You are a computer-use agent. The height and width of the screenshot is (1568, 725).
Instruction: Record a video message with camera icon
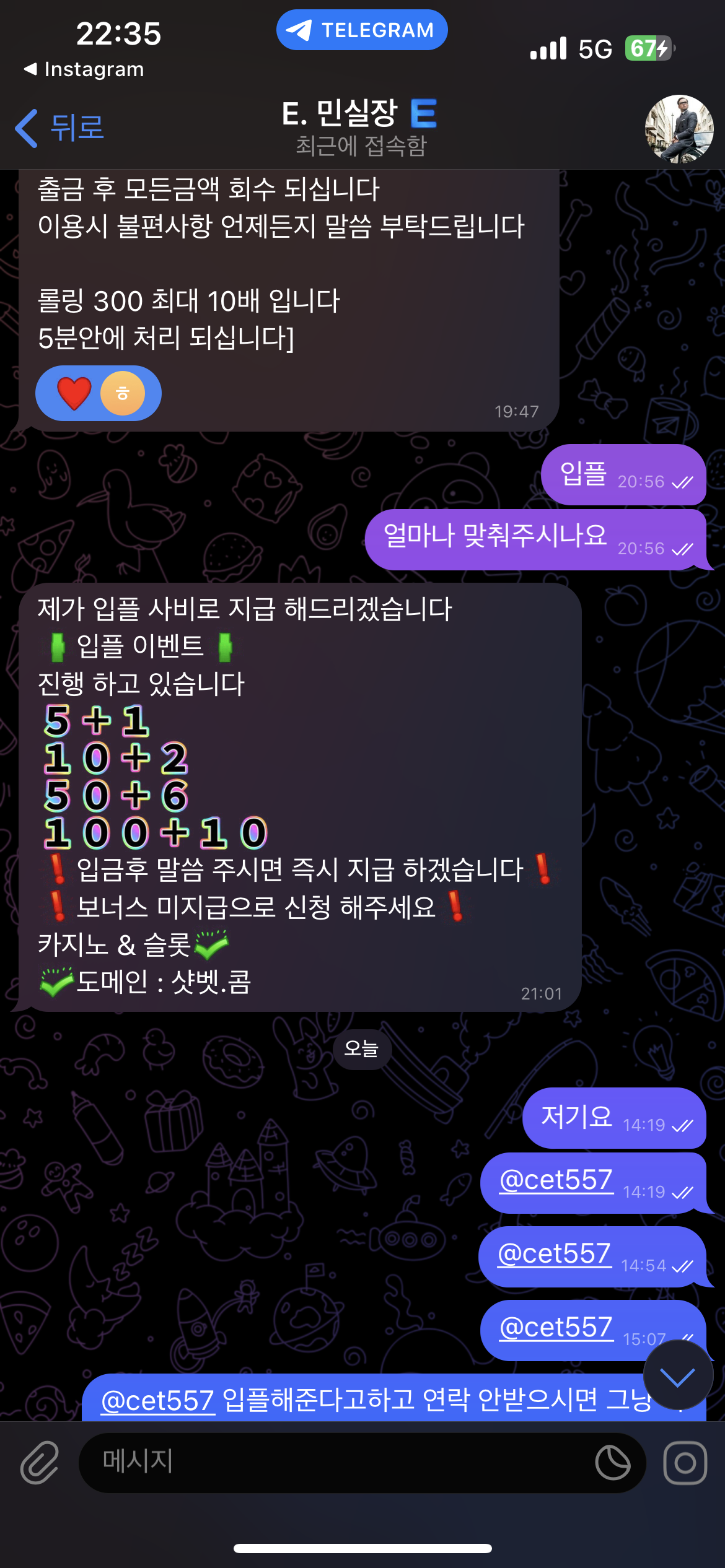[x=685, y=1462]
